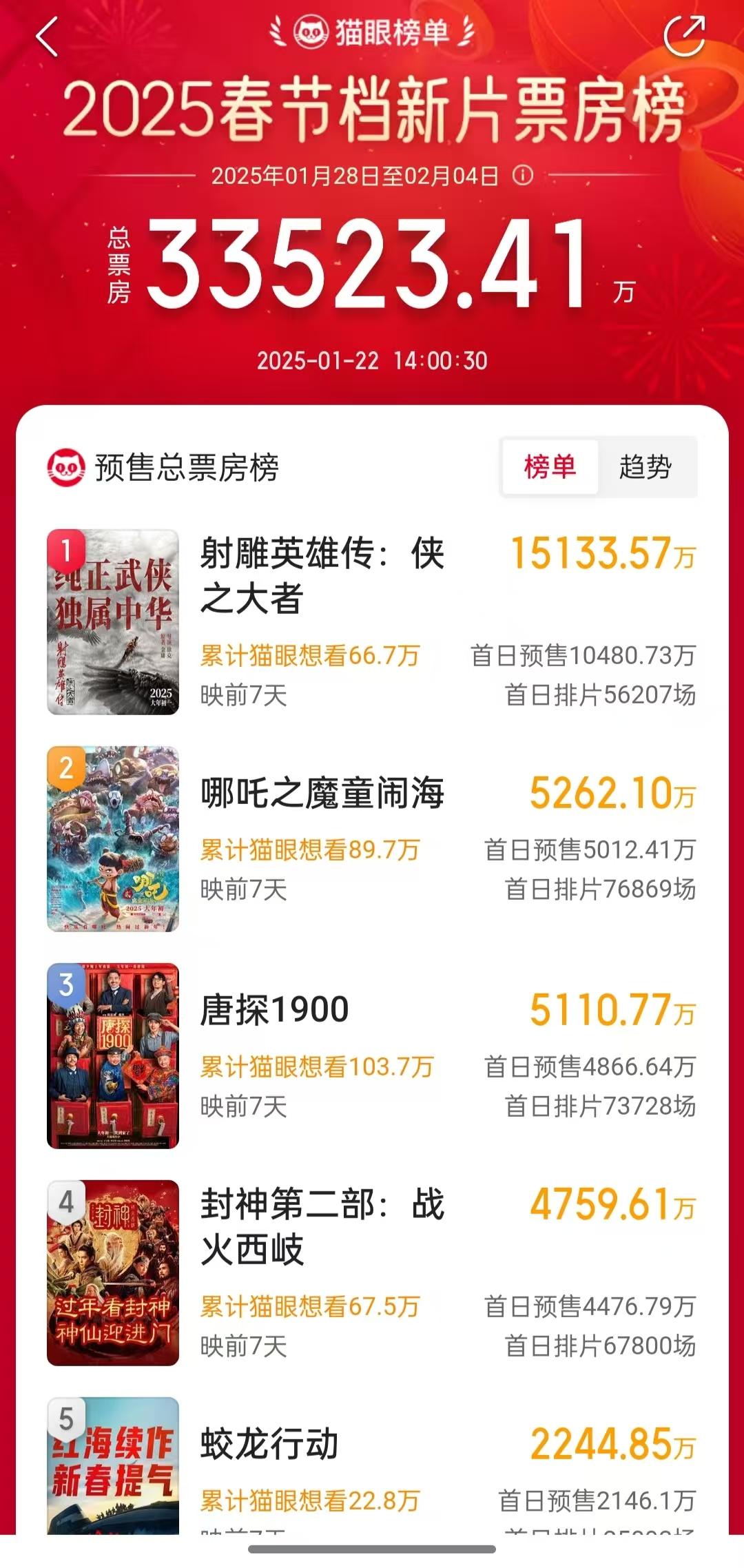Open 哪吒之魔童闹海 movie entry
This screenshot has width=744, height=1568.
pyautogui.click(x=322, y=794)
